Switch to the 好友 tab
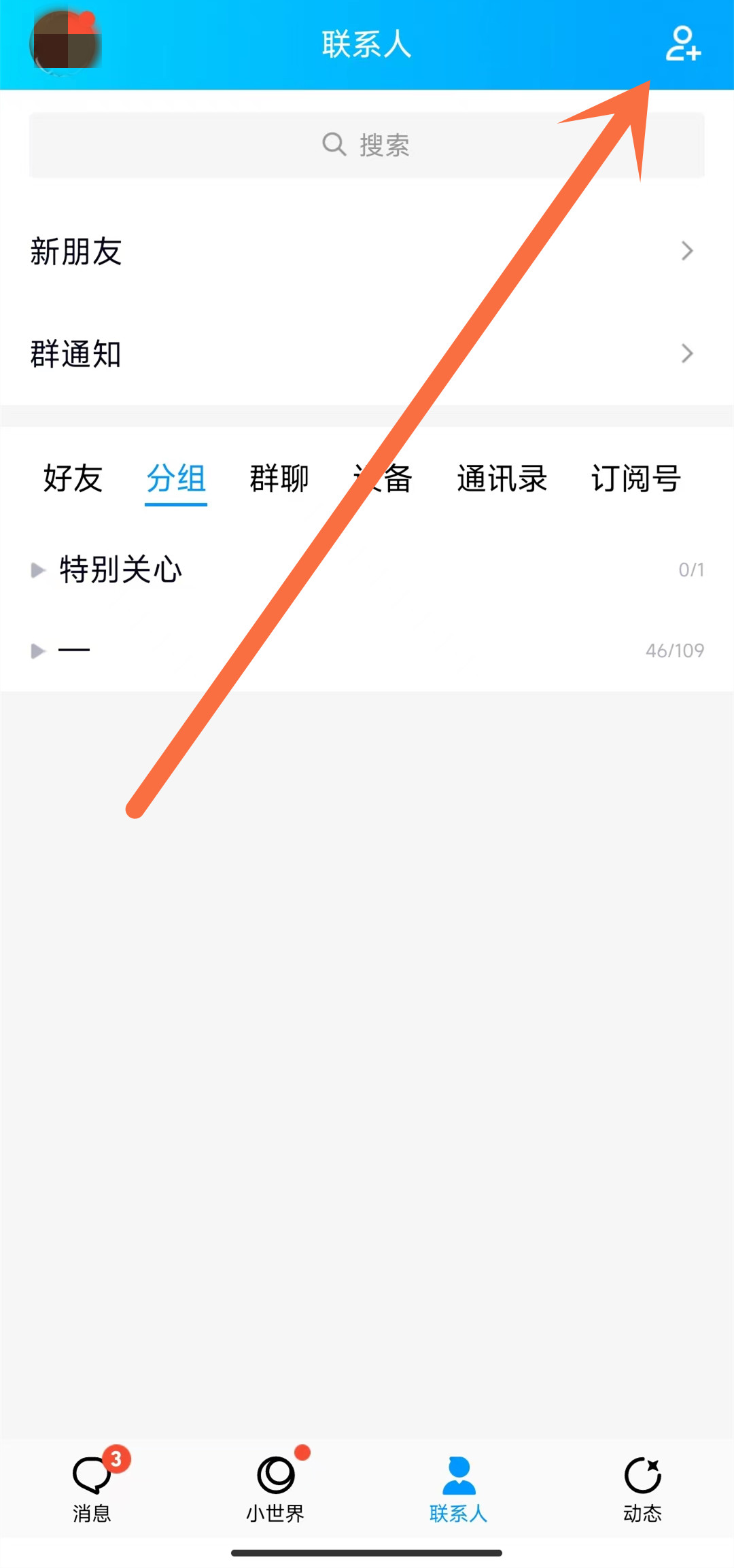The image size is (734, 1568). (73, 478)
